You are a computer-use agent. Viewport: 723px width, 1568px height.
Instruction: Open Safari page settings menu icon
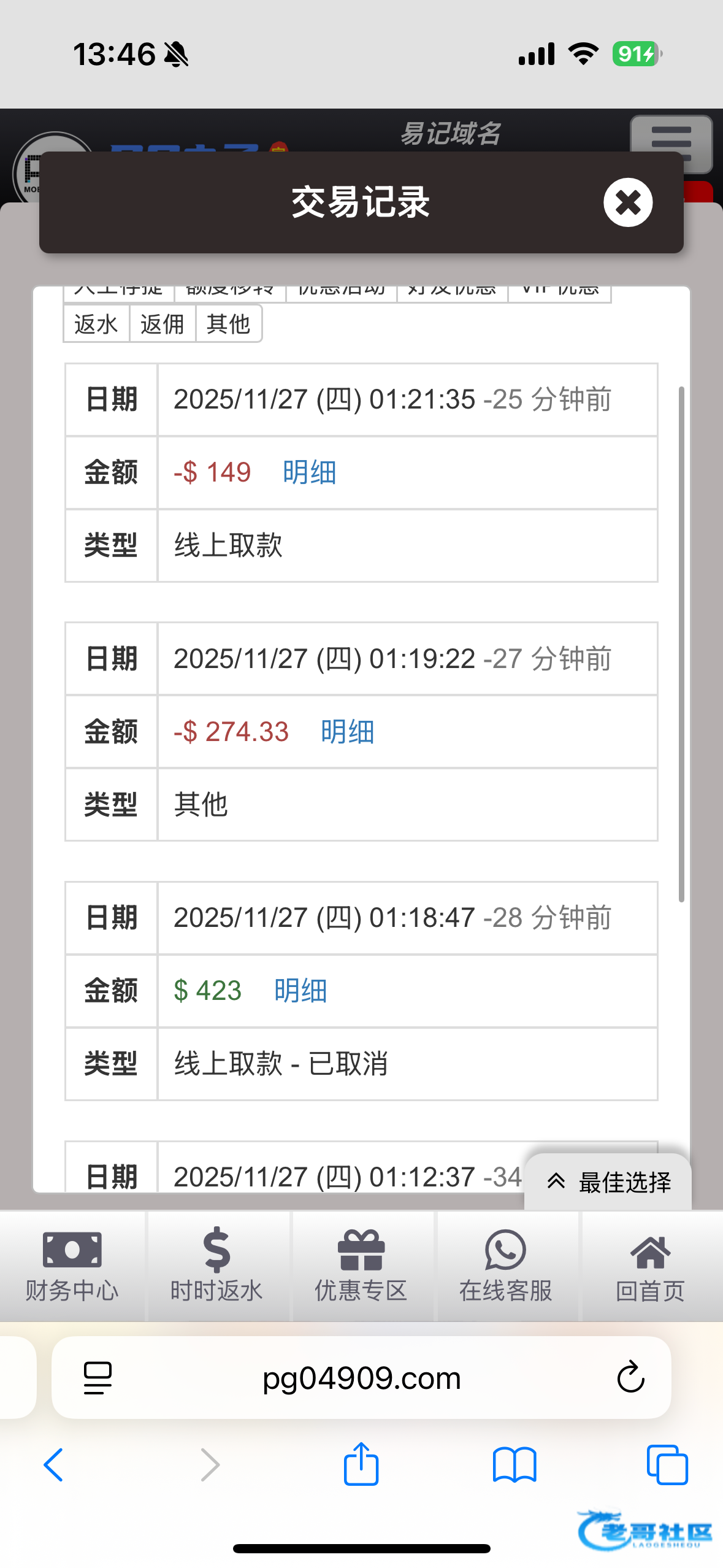coord(98,1378)
